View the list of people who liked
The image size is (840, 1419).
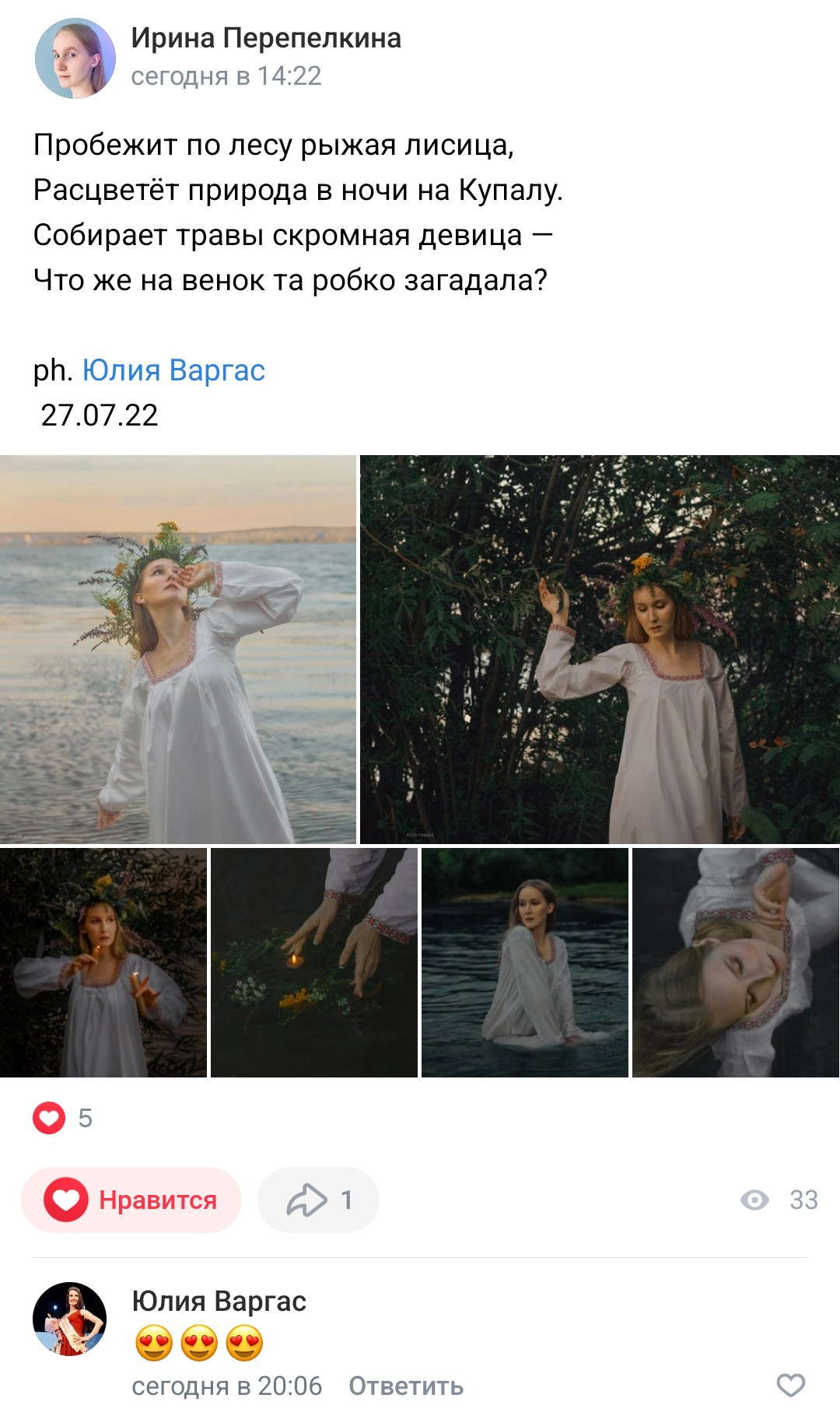[x=62, y=1118]
